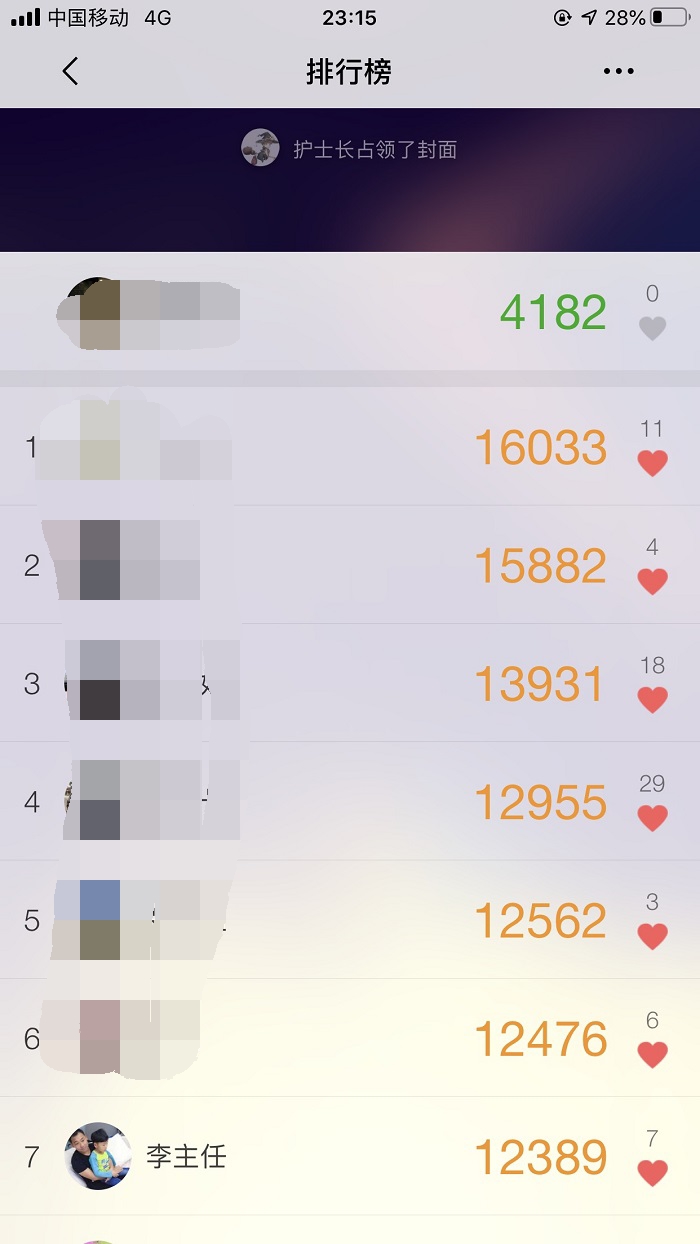
Task: Like 李主任's 12389 steps
Action: [x=652, y=1172]
